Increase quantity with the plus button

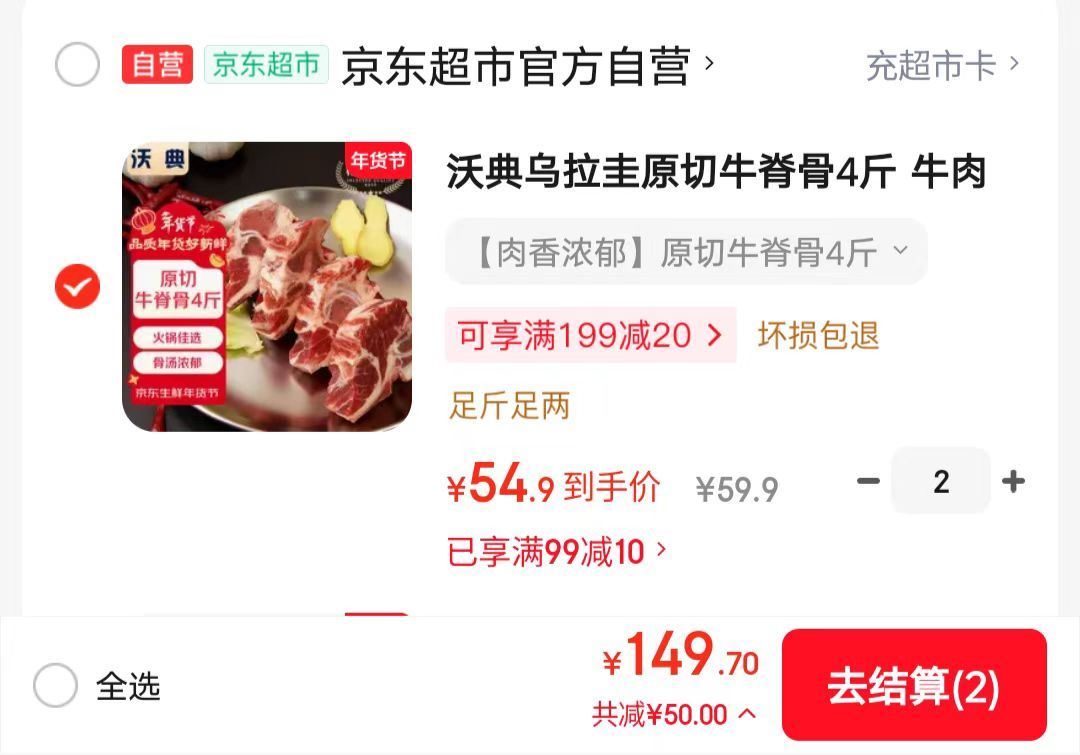pyautogui.click(x=1013, y=482)
